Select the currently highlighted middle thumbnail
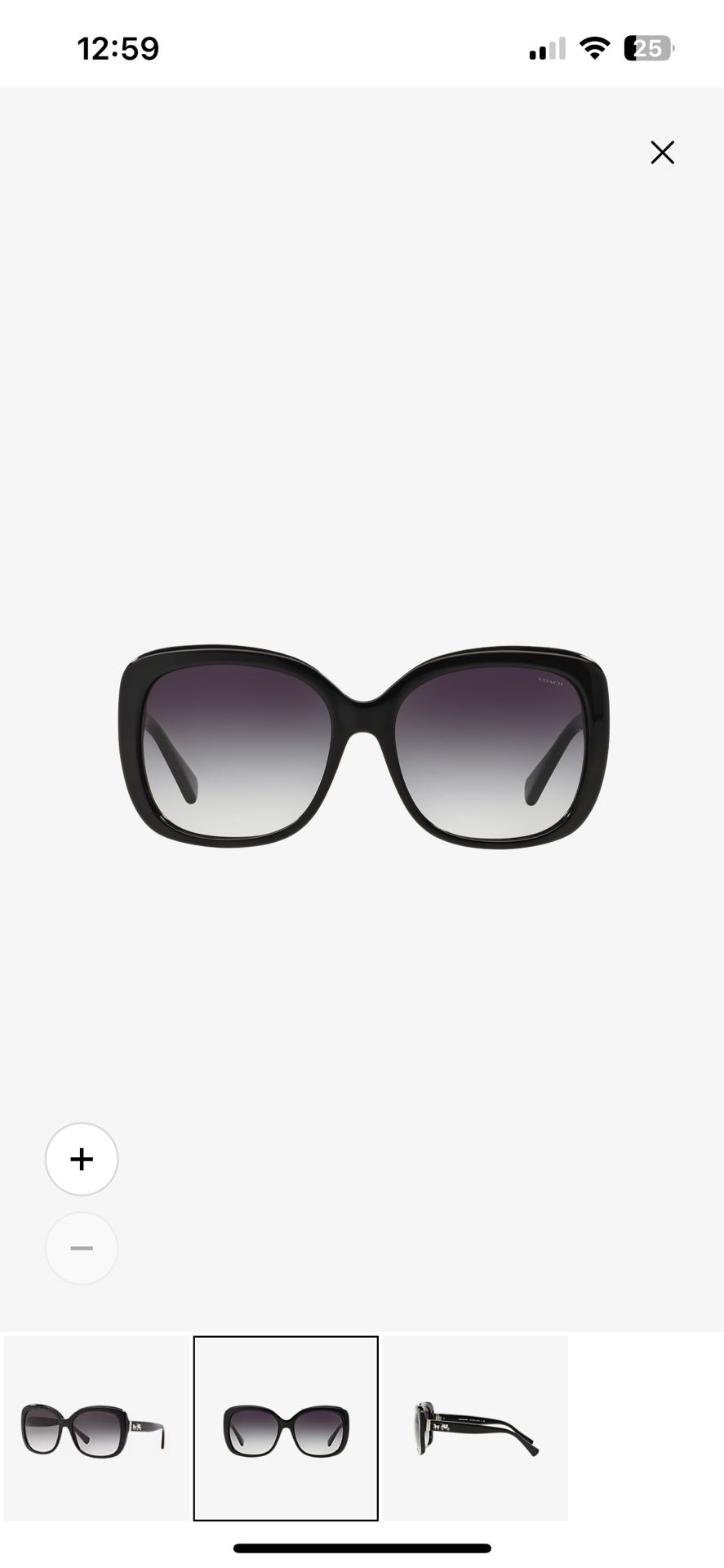Screen dimensions: 724x1568 tap(285, 1430)
